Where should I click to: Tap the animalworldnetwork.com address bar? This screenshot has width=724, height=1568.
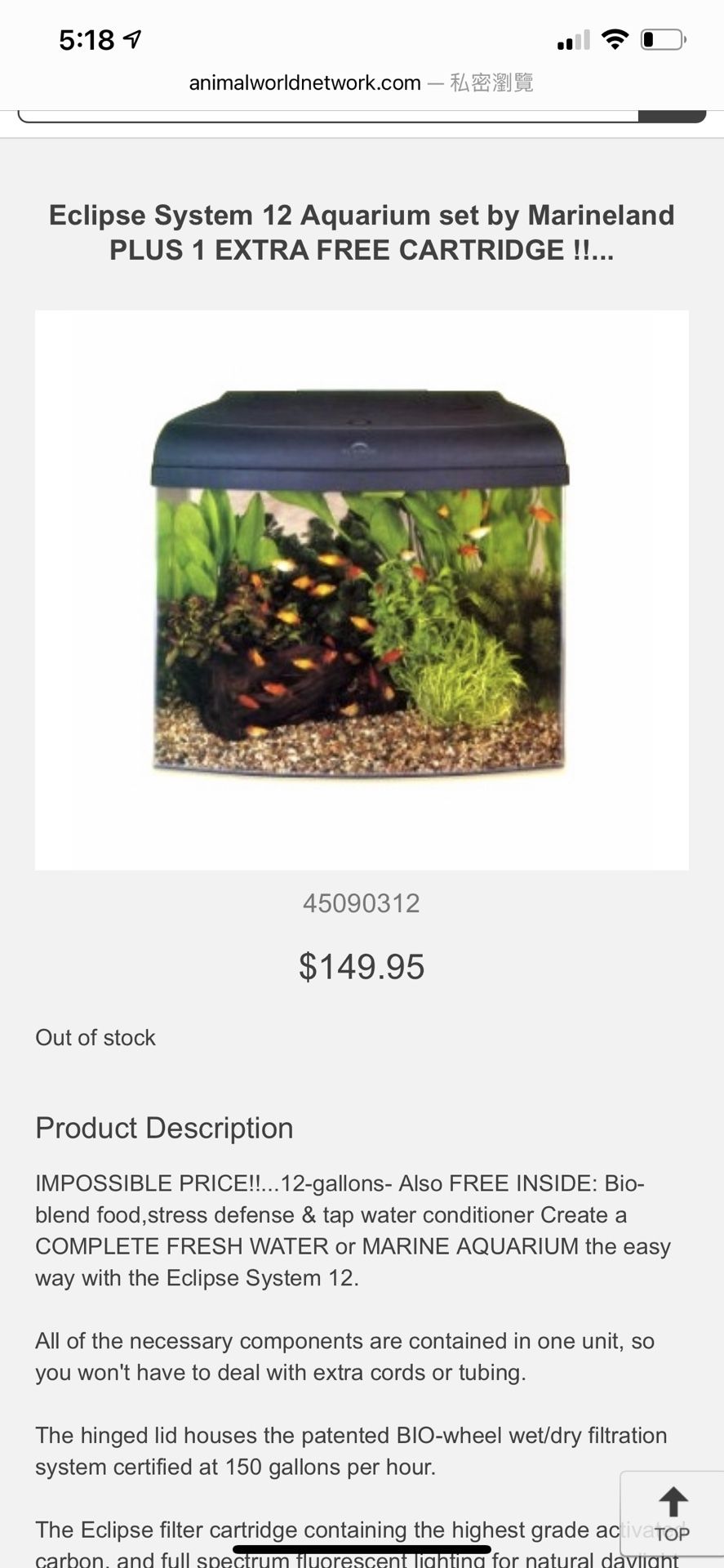[x=361, y=82]
